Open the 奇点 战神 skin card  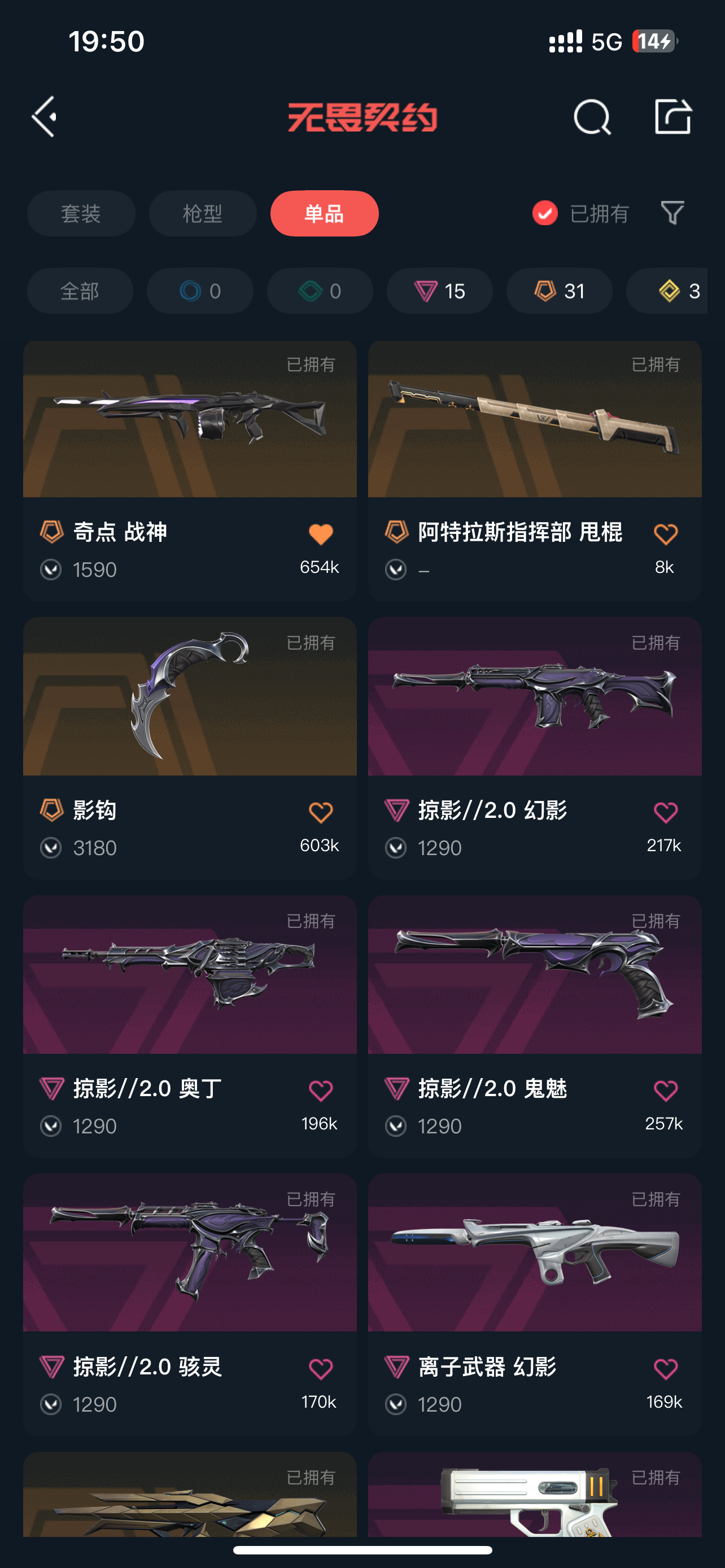coord(190,471)
